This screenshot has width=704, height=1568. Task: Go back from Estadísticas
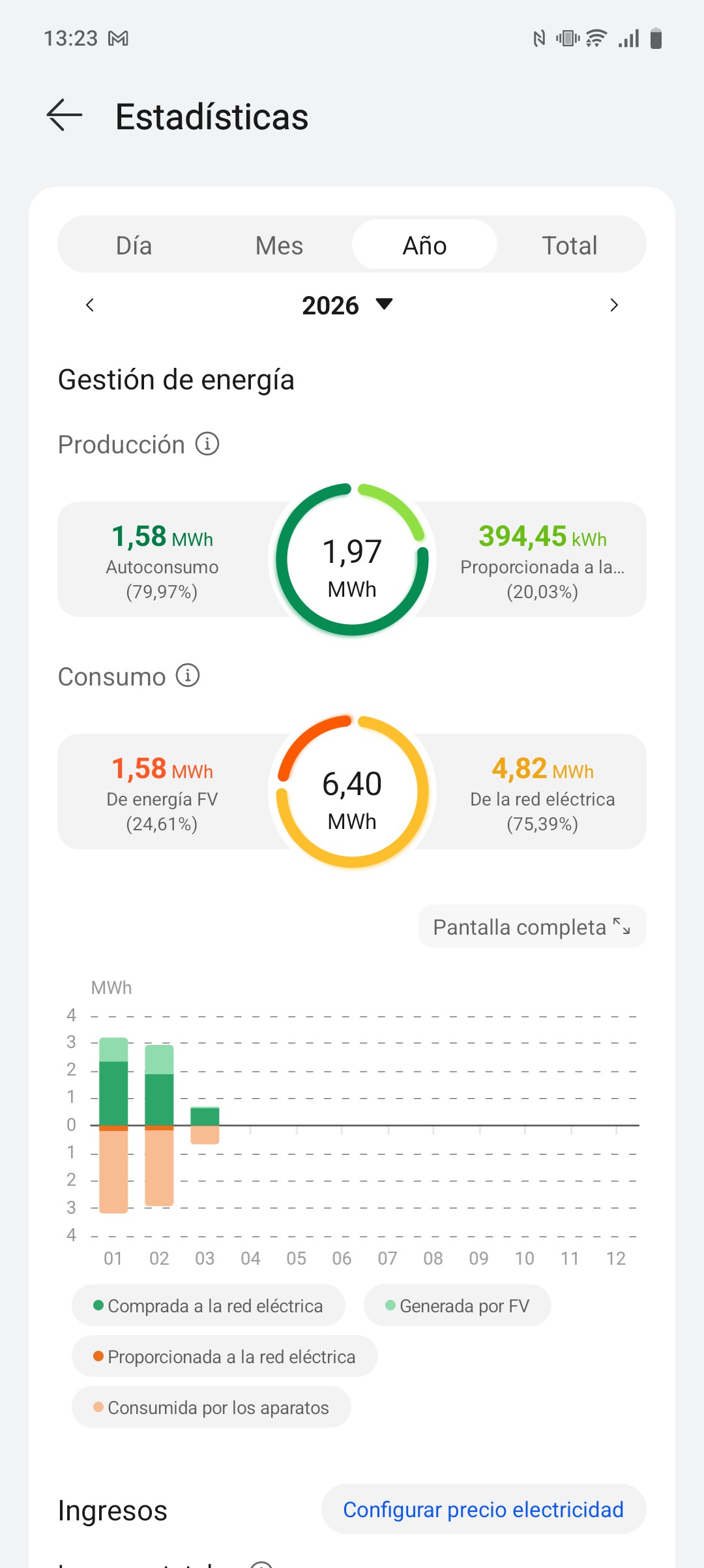[65, 115]
